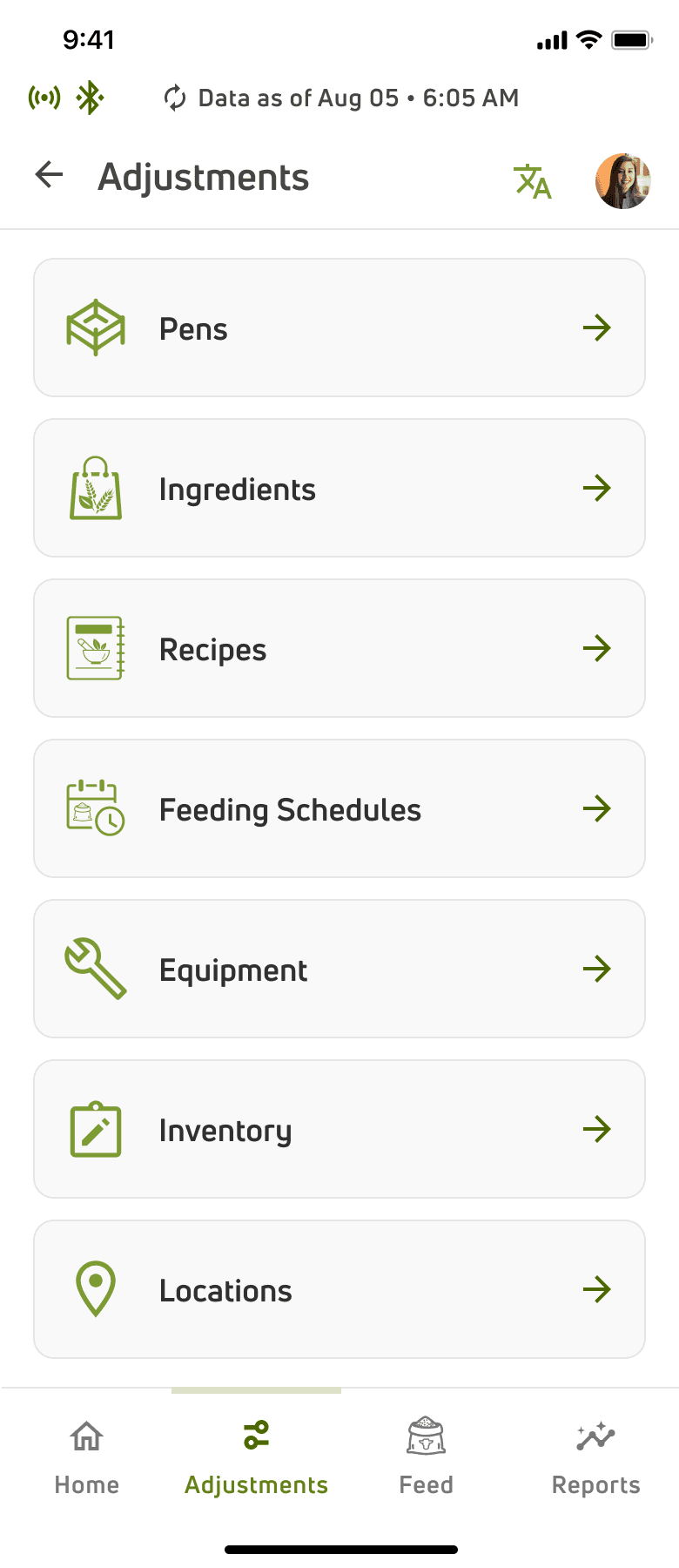Open Feeding Schedules
Image resolution: width=679 pixels, height=1568 pixels.
(x=339, y=809)
